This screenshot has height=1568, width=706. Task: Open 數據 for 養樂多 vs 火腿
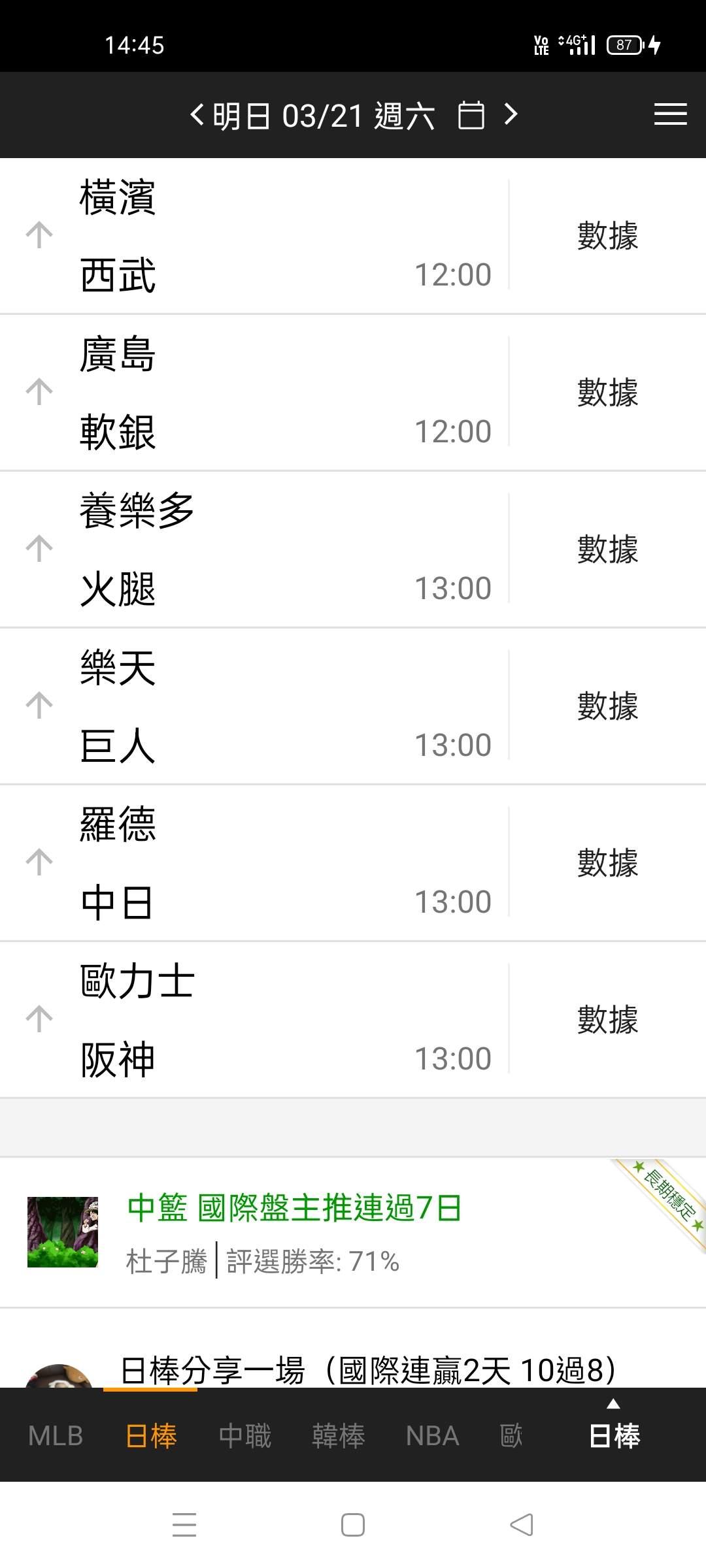(x=608, y=549)
